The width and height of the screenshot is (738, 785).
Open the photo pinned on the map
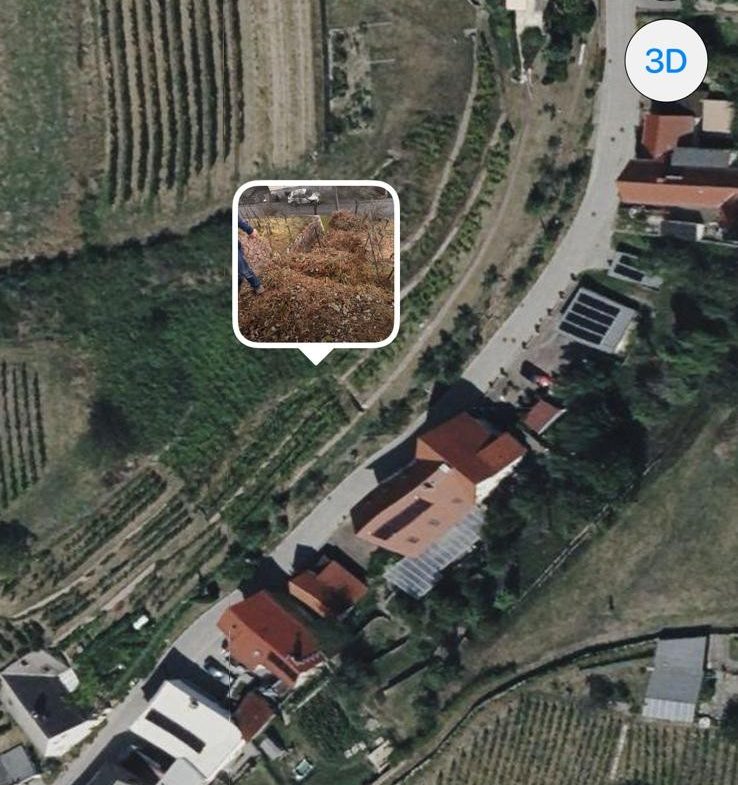(316, 263)
